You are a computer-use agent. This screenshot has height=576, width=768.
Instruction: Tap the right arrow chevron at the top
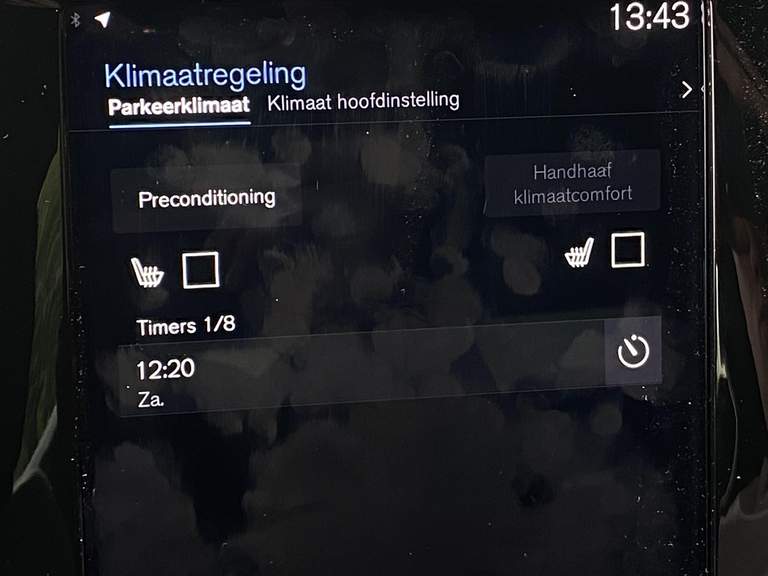[x=686, y=90]
